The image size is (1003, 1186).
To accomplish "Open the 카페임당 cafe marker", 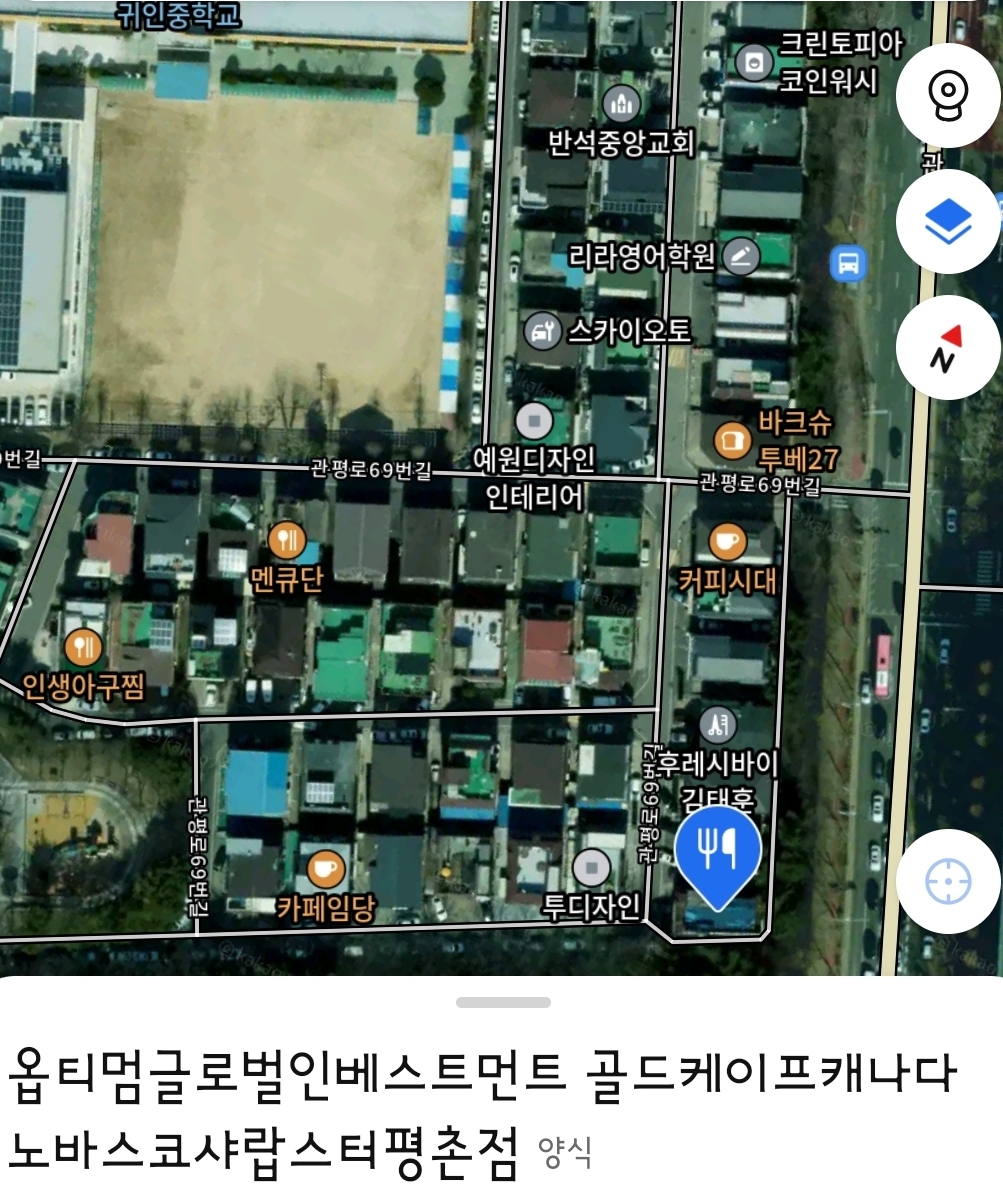I will pos(324,868).
